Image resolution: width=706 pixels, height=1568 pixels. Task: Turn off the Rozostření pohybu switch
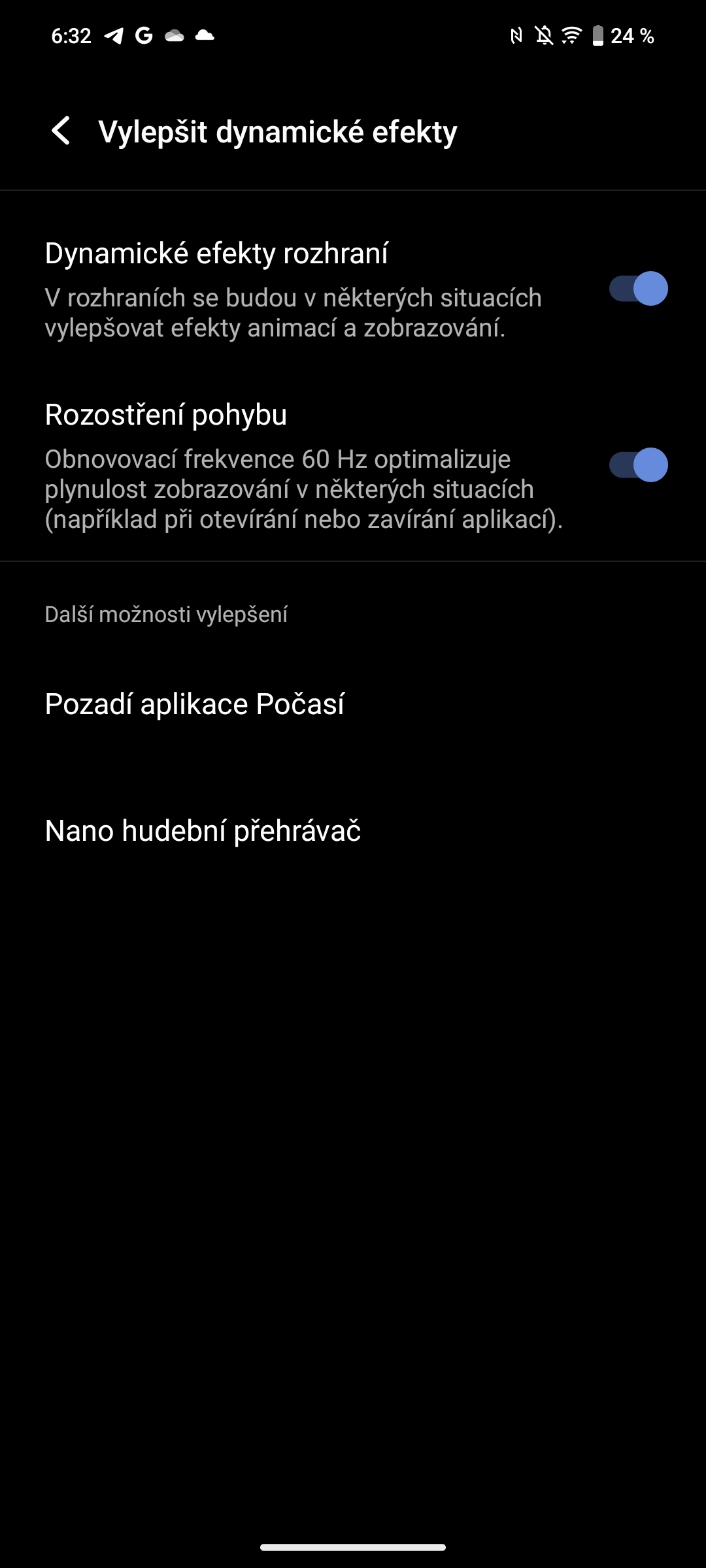637,464
